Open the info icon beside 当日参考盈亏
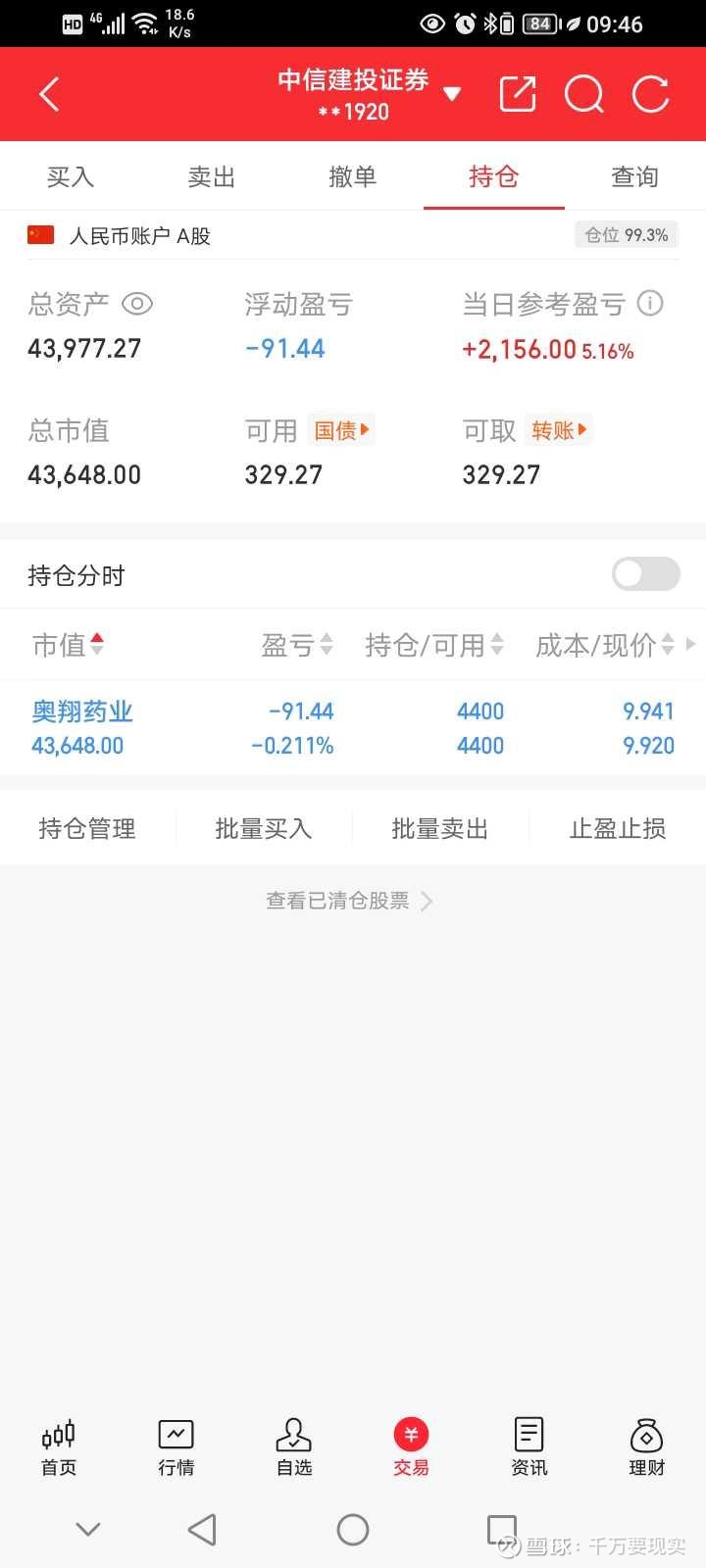Viewport: 706px width, 1568px height. coord(650,304)
